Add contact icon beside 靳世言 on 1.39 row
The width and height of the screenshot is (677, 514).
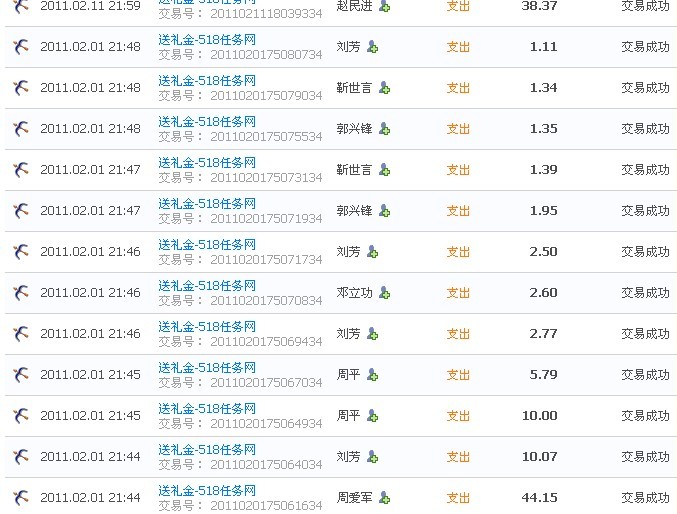point(385,170)
